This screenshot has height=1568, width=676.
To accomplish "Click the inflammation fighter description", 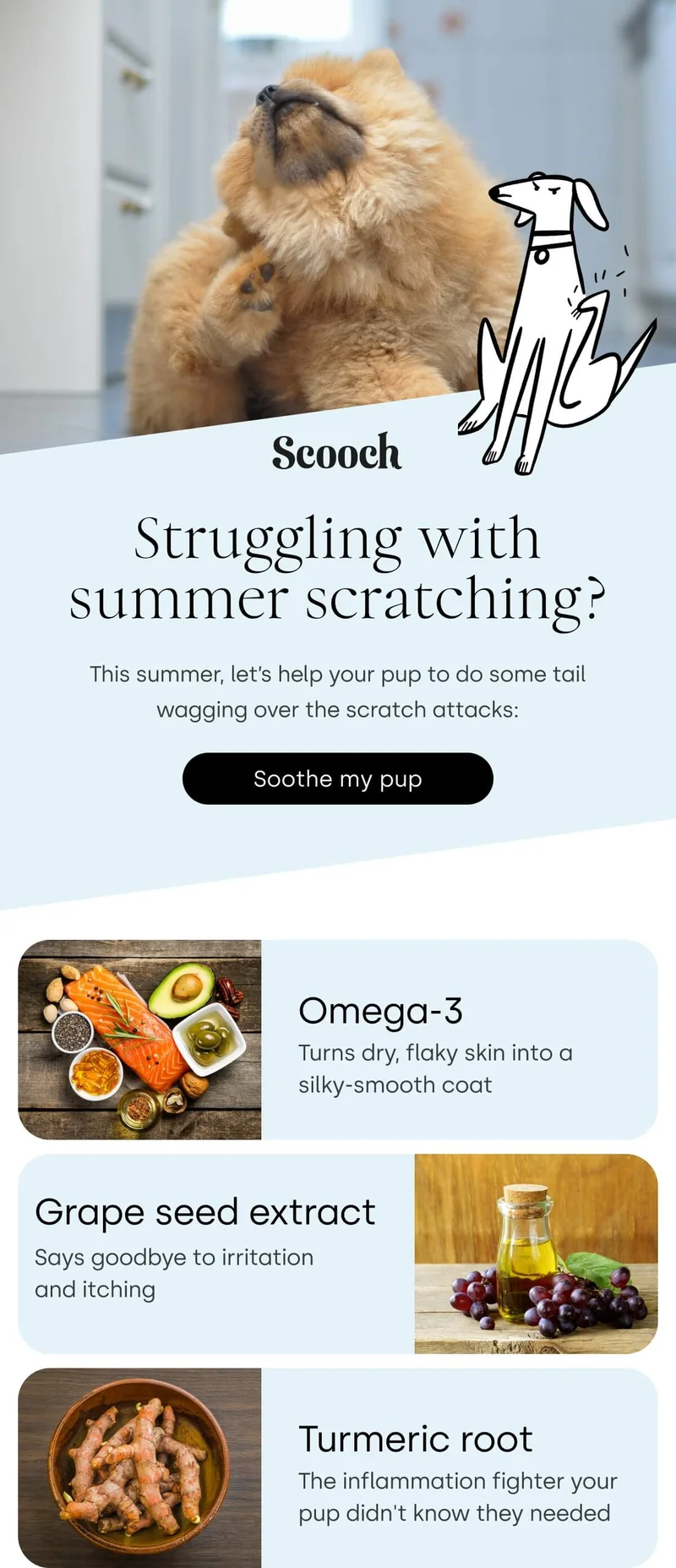I will pos(454,1498).
